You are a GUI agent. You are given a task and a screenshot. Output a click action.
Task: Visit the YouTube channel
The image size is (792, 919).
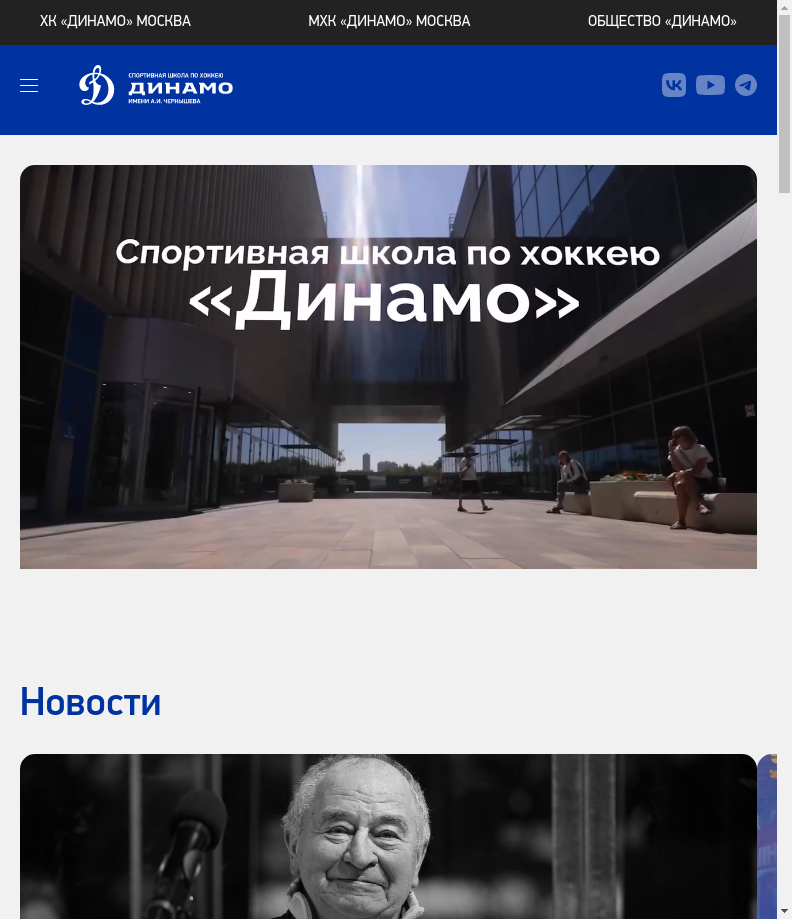pyautogui.click(x=710, y=85)
